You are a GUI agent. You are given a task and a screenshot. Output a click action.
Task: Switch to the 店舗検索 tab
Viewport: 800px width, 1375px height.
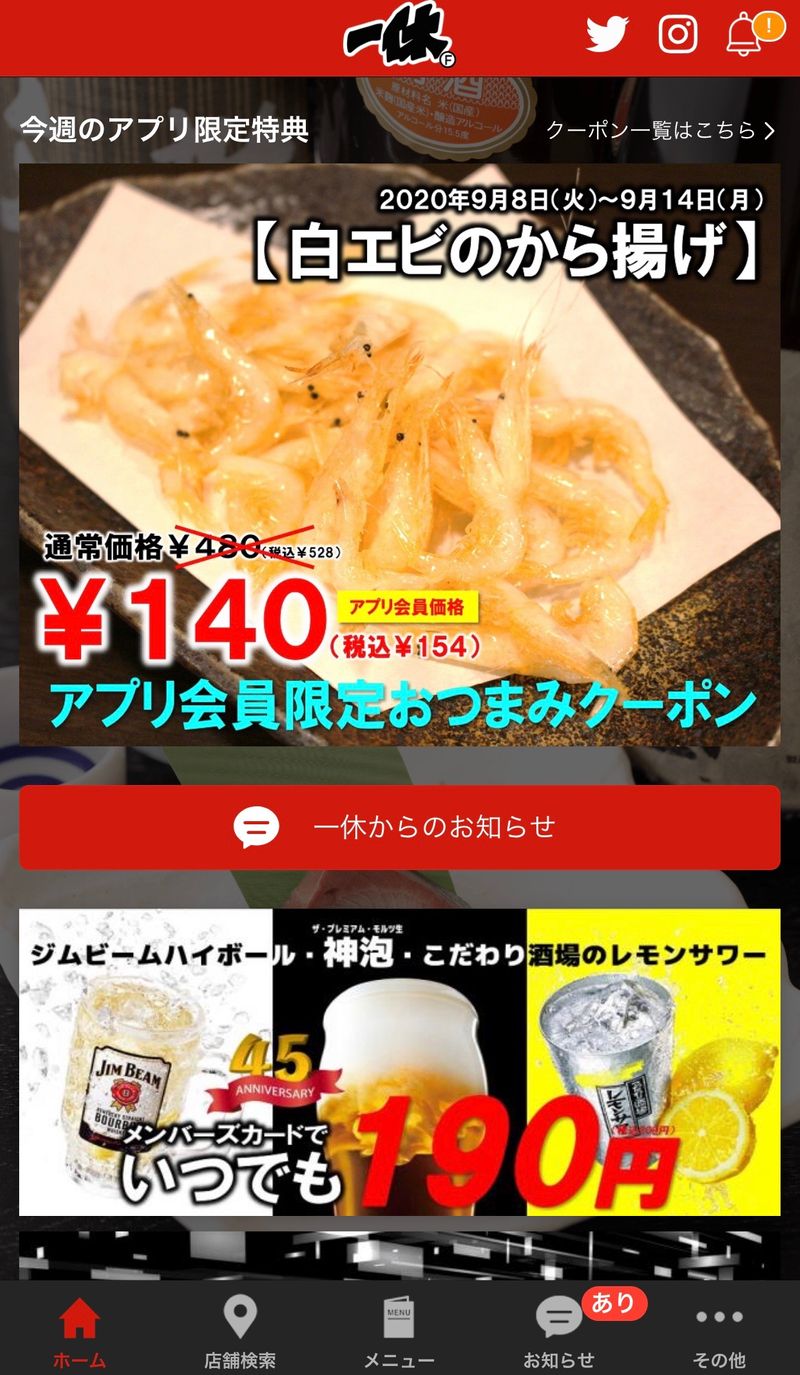[240, 1332]
